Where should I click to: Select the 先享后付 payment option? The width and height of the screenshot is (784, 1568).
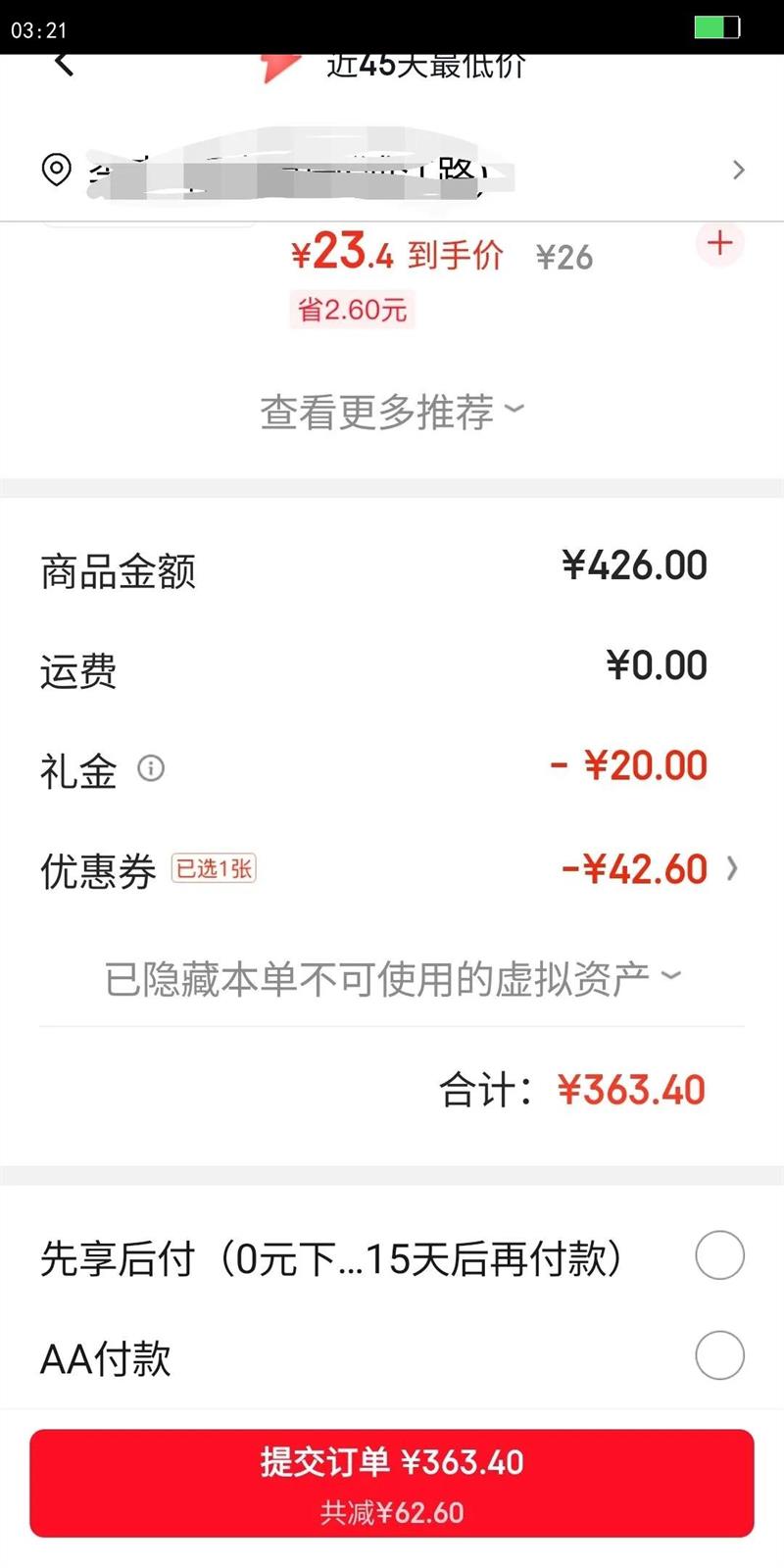(x=719, y=1255)
